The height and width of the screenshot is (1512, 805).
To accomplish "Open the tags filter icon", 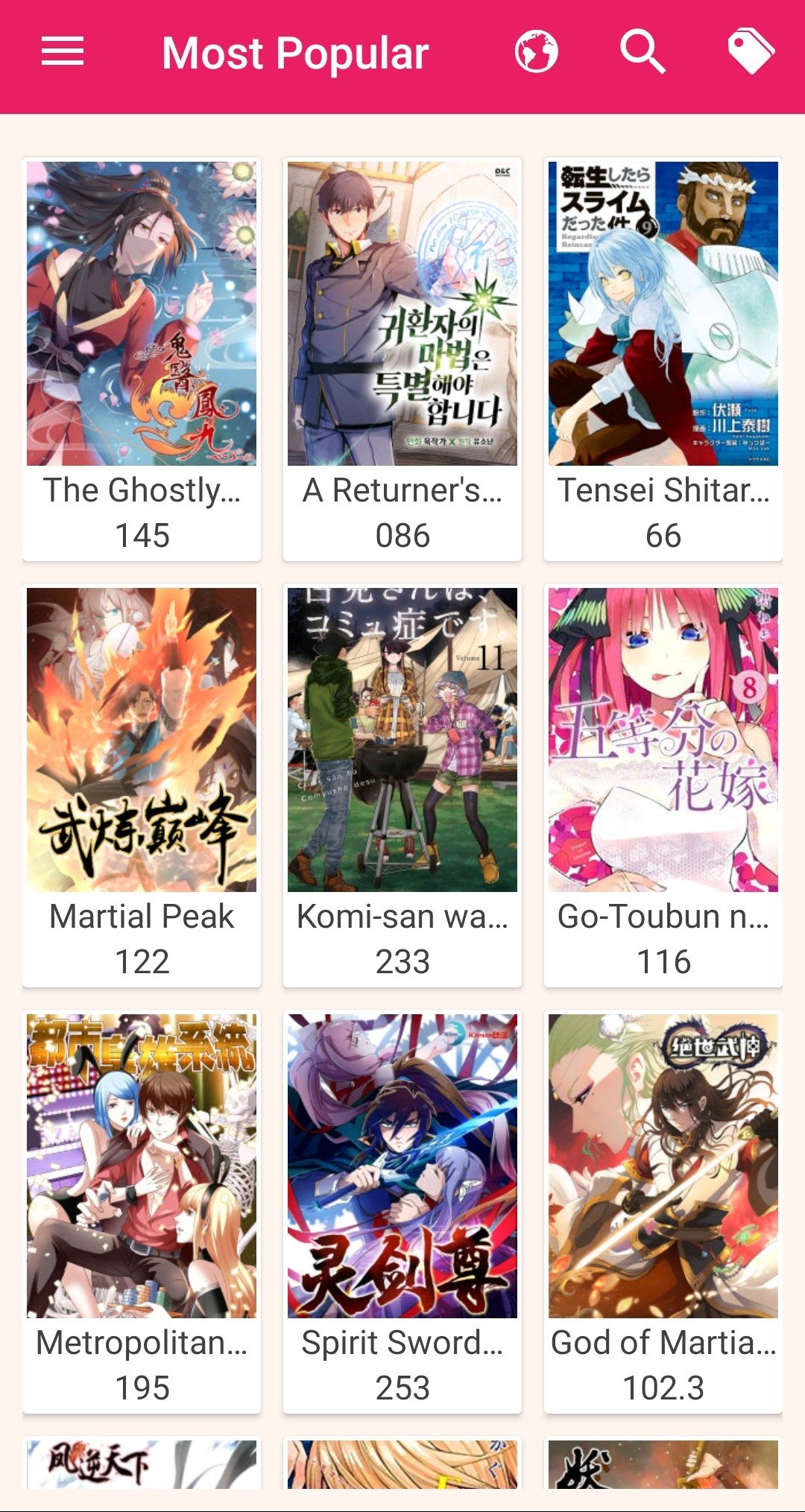I will point(750,52).
